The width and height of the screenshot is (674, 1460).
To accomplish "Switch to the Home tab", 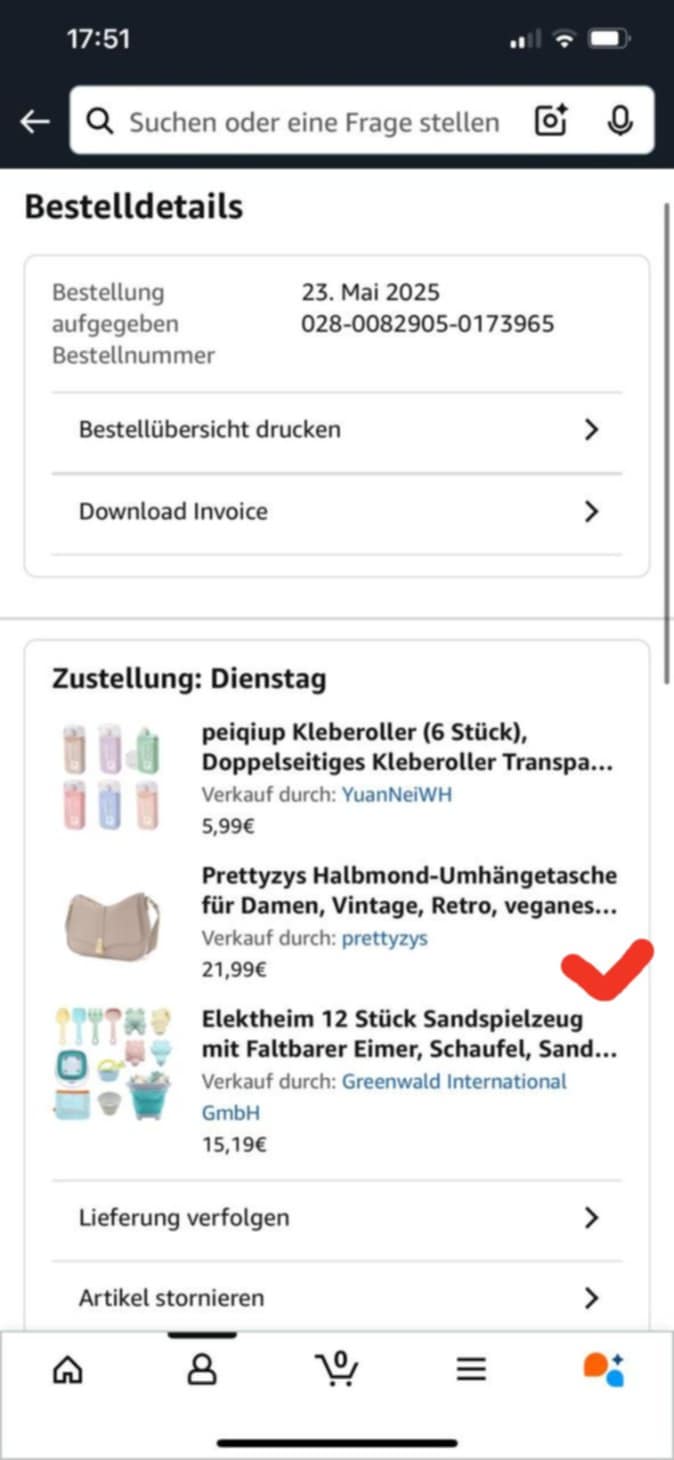I will click(x=67, y=1369).
